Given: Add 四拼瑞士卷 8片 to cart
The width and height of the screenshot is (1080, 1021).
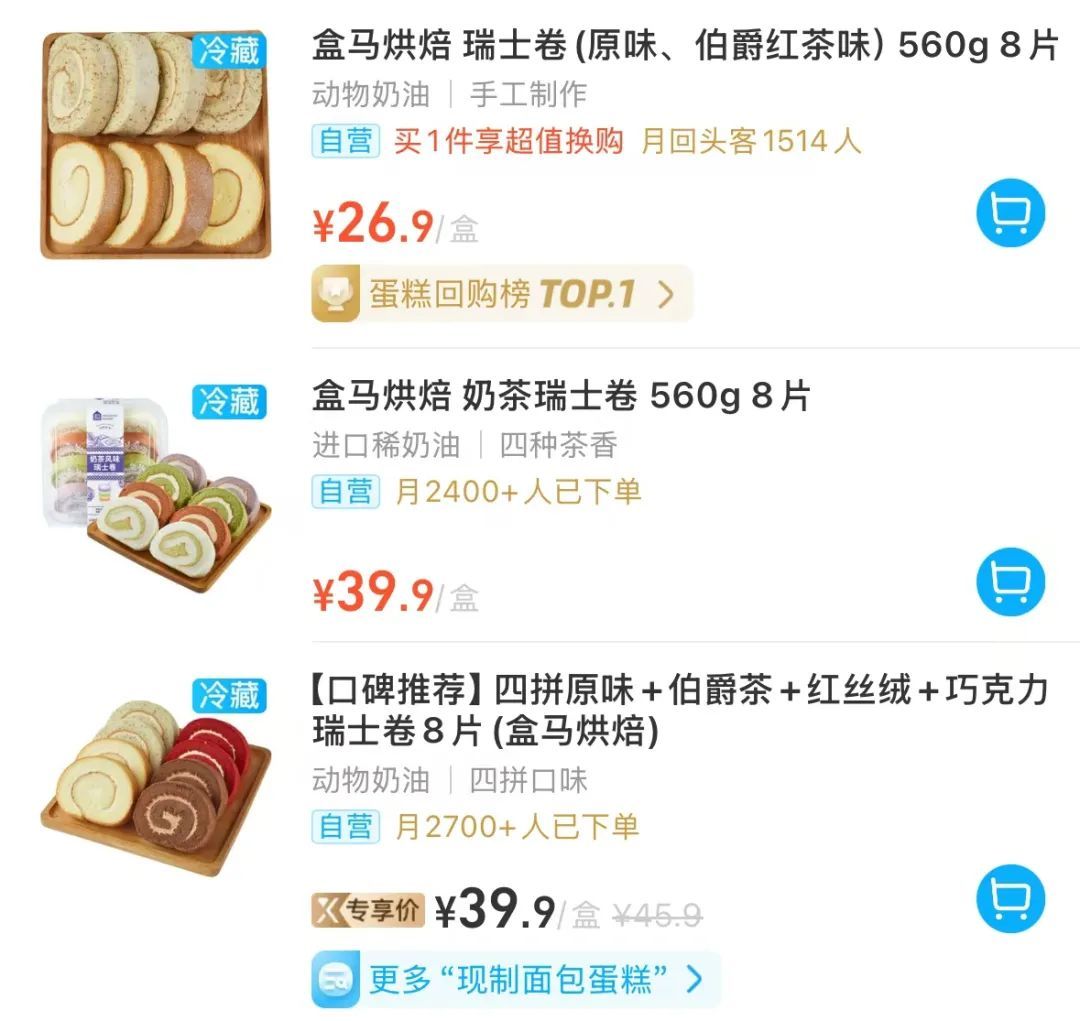Looking at the screenshot, I should tap(1010, 899).
